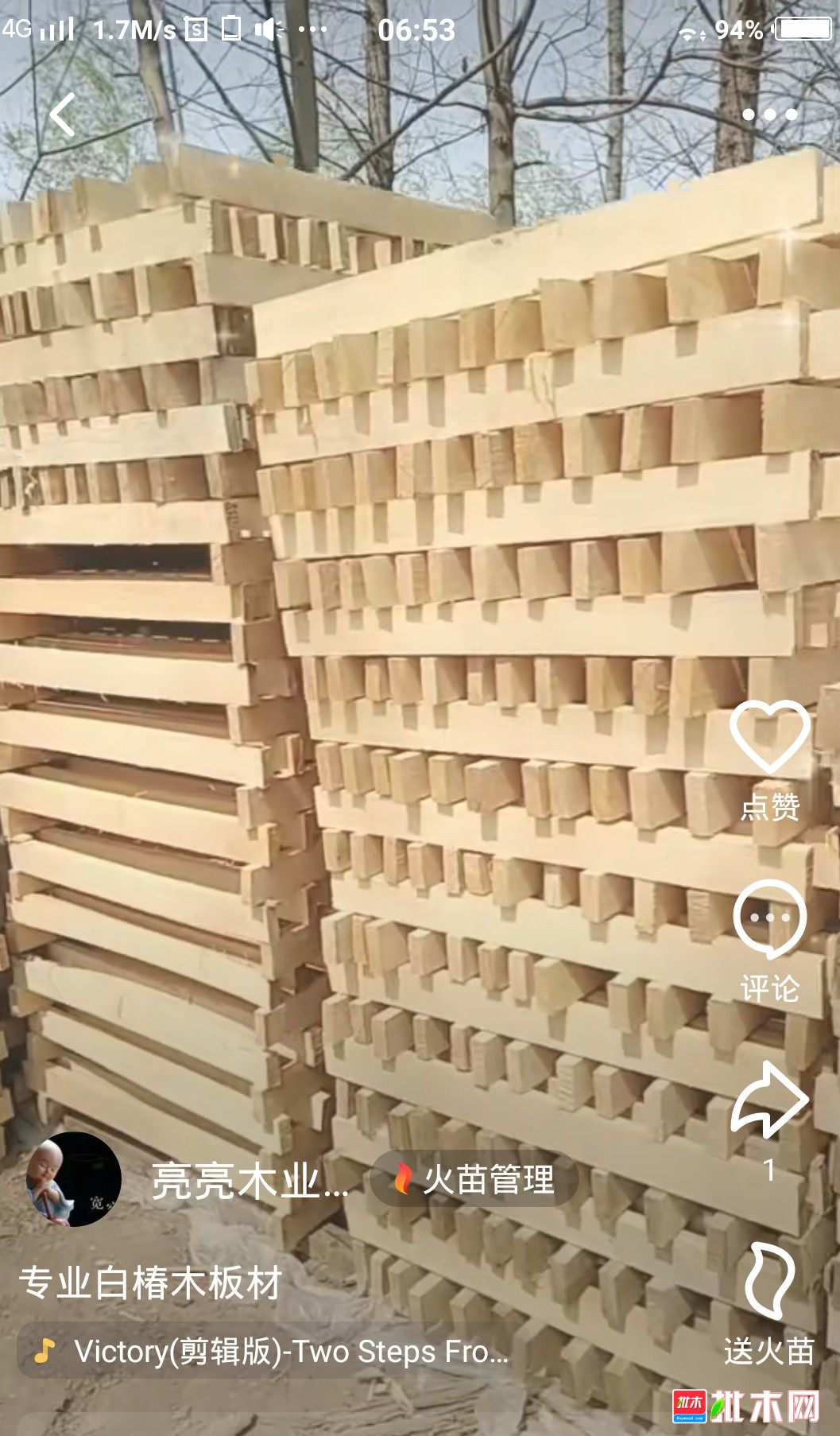
Task: Share this video via the arrow icon
Action: coord(768,1100)
